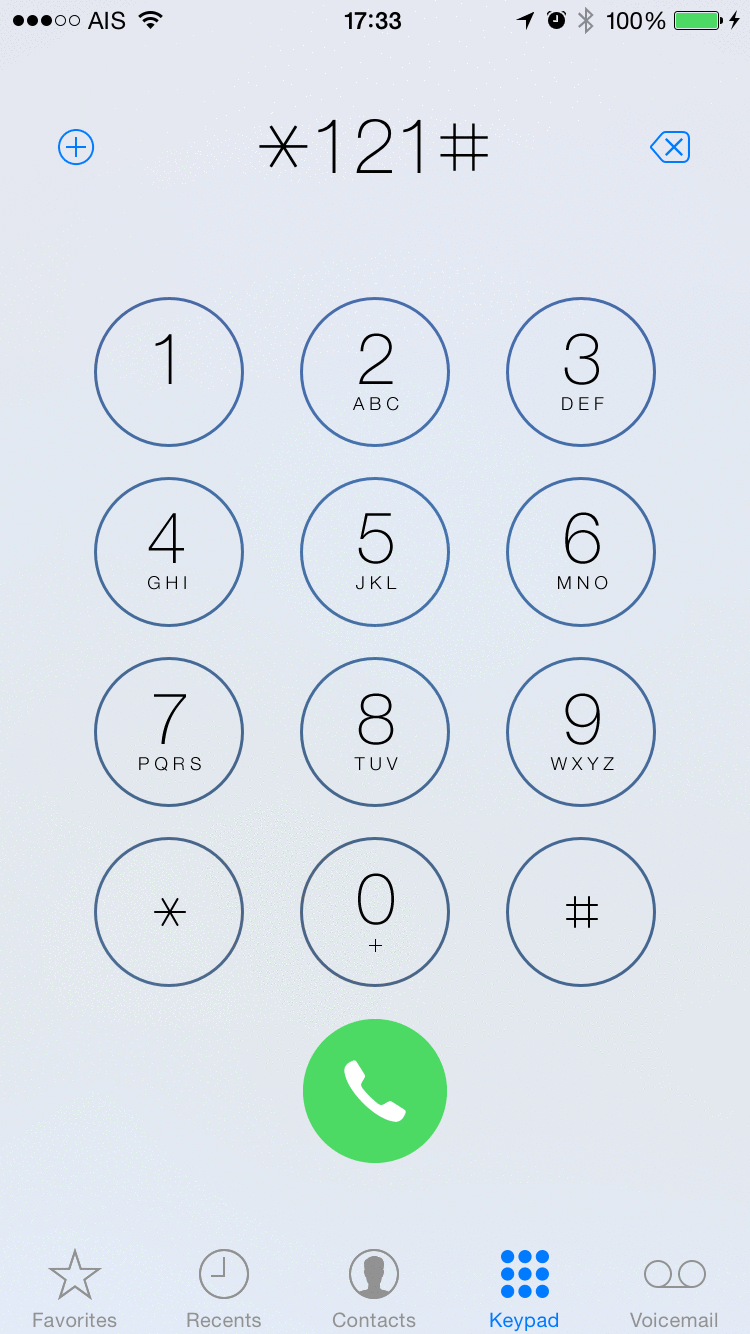This screenshot has height=1334, width=750.
Task: Select the Keypad tab
Action: pyautogui.click(x=524, y=1288)
